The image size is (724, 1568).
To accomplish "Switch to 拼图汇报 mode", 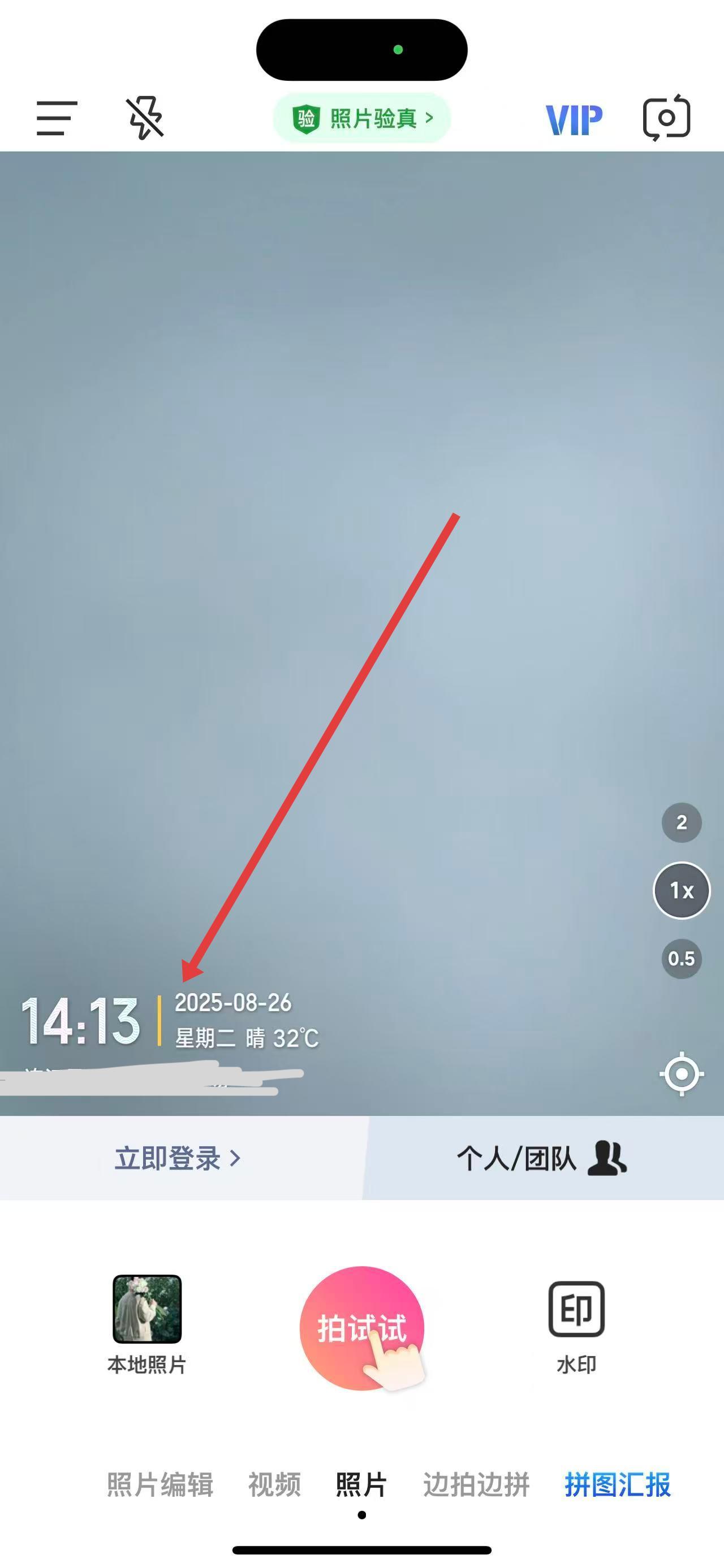I will pyautogui.click(x=618, y=1484).
